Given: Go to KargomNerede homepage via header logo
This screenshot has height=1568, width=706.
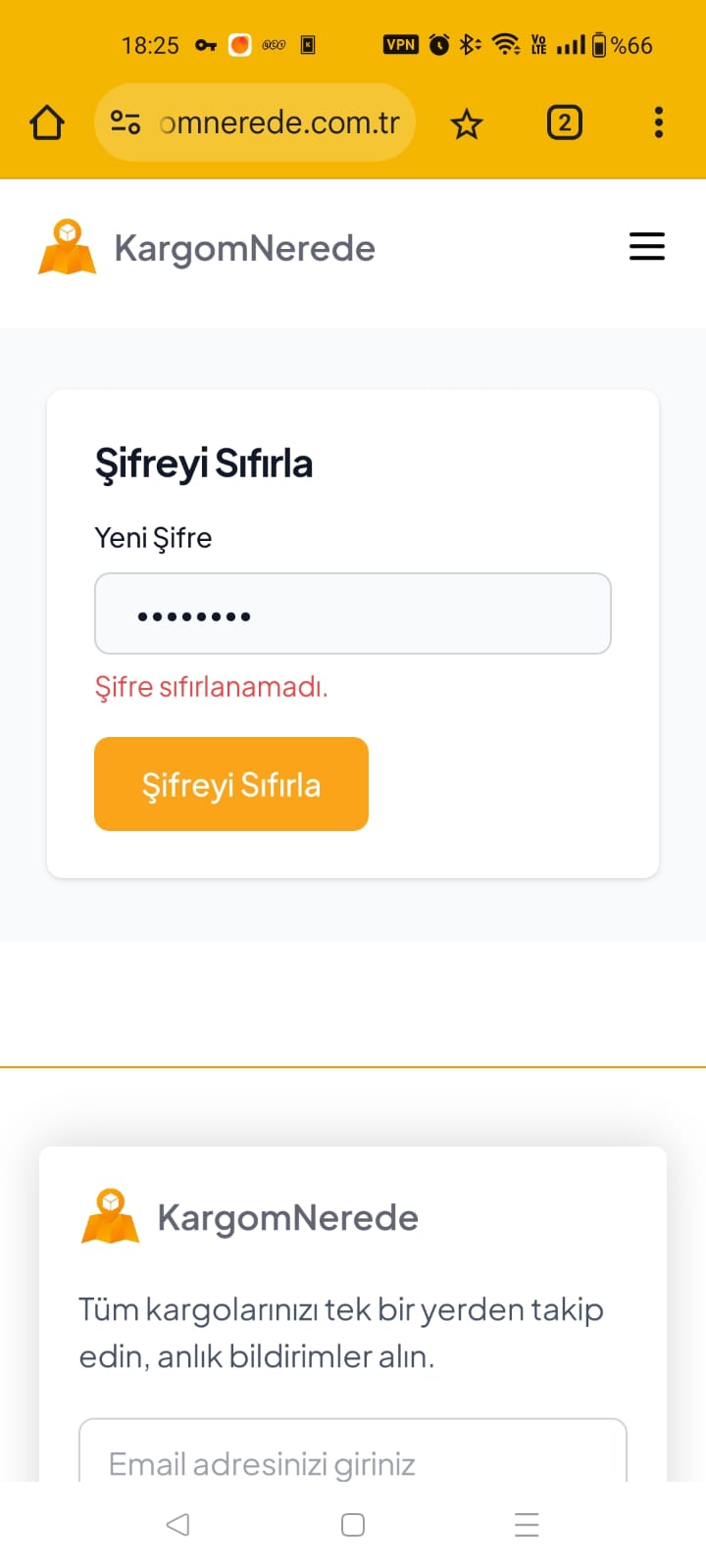Looking at the screenshot, I should pyautogui.click(x=206, y=248).
